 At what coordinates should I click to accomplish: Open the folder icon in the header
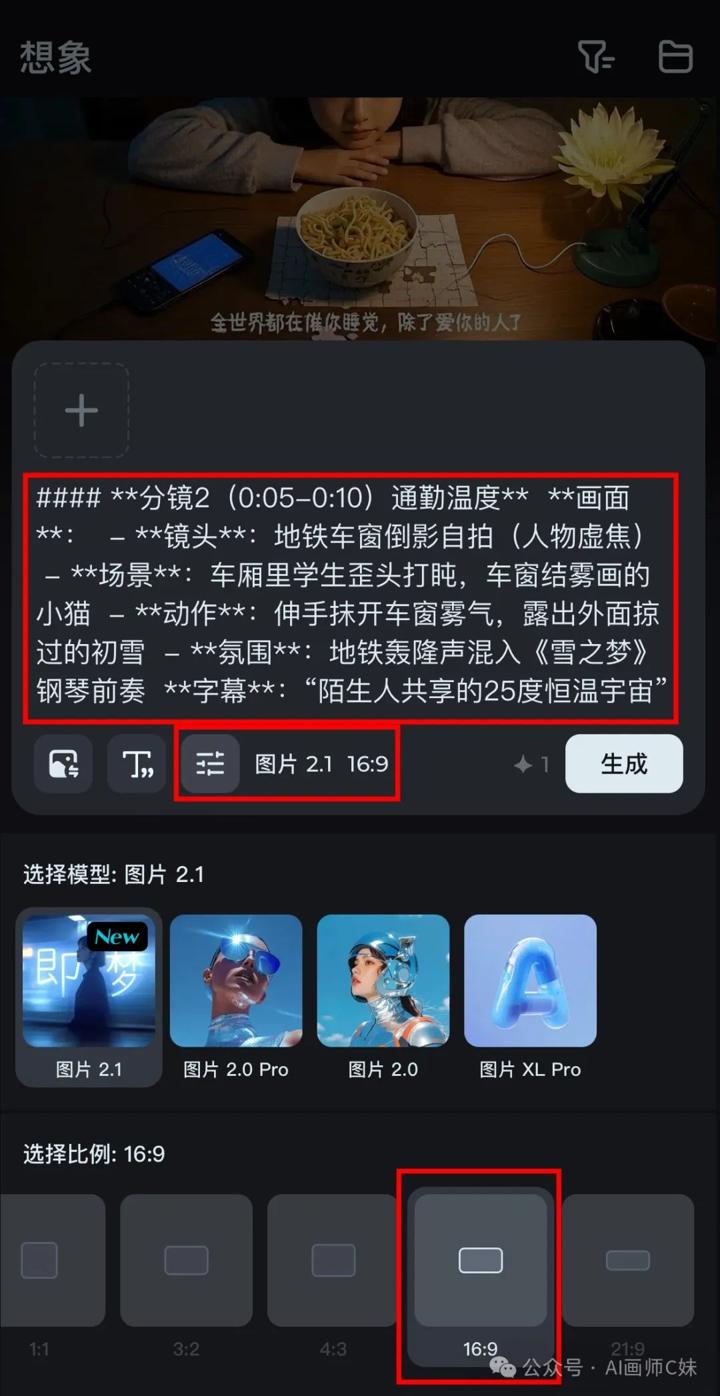coord(676,57)
